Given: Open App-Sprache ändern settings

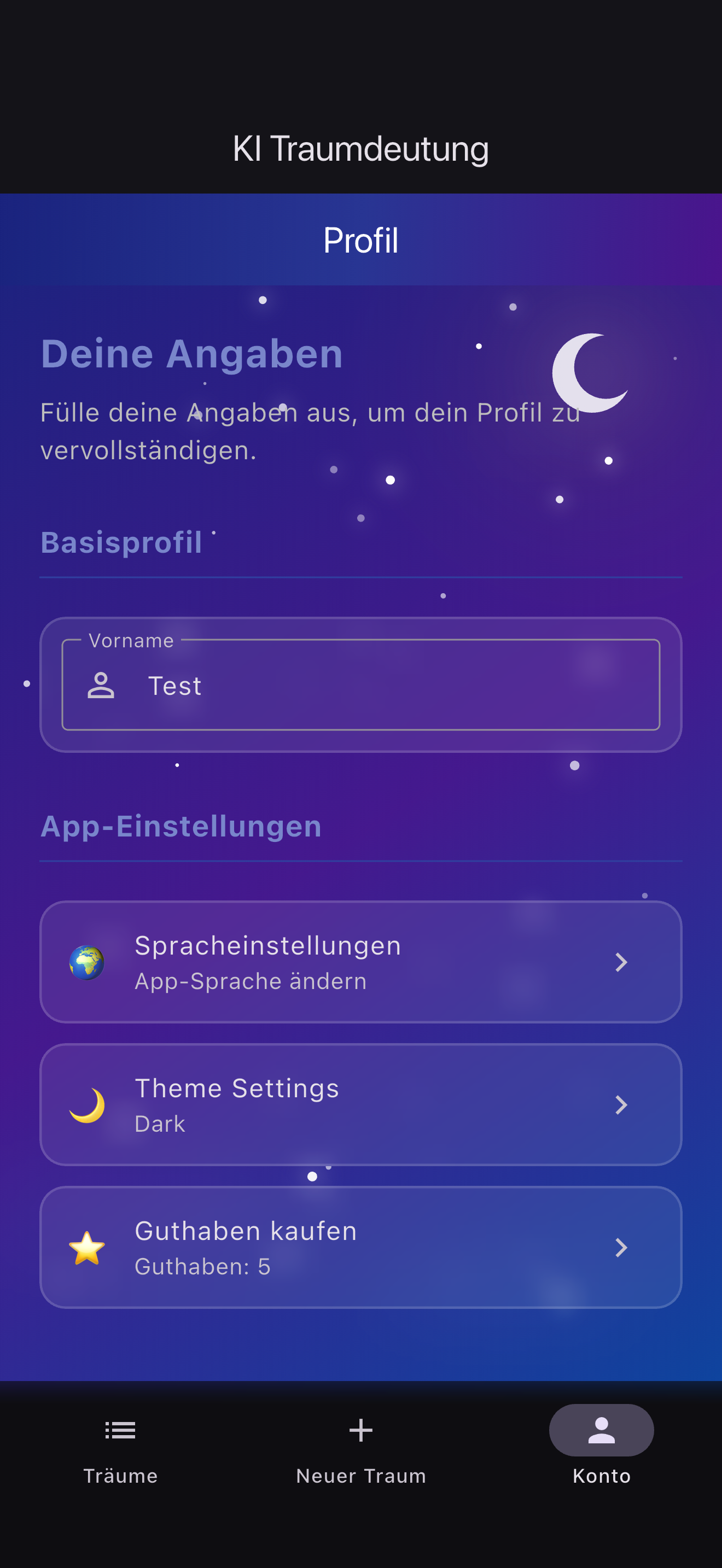Looking at the screenshot, I should [249, 981].
